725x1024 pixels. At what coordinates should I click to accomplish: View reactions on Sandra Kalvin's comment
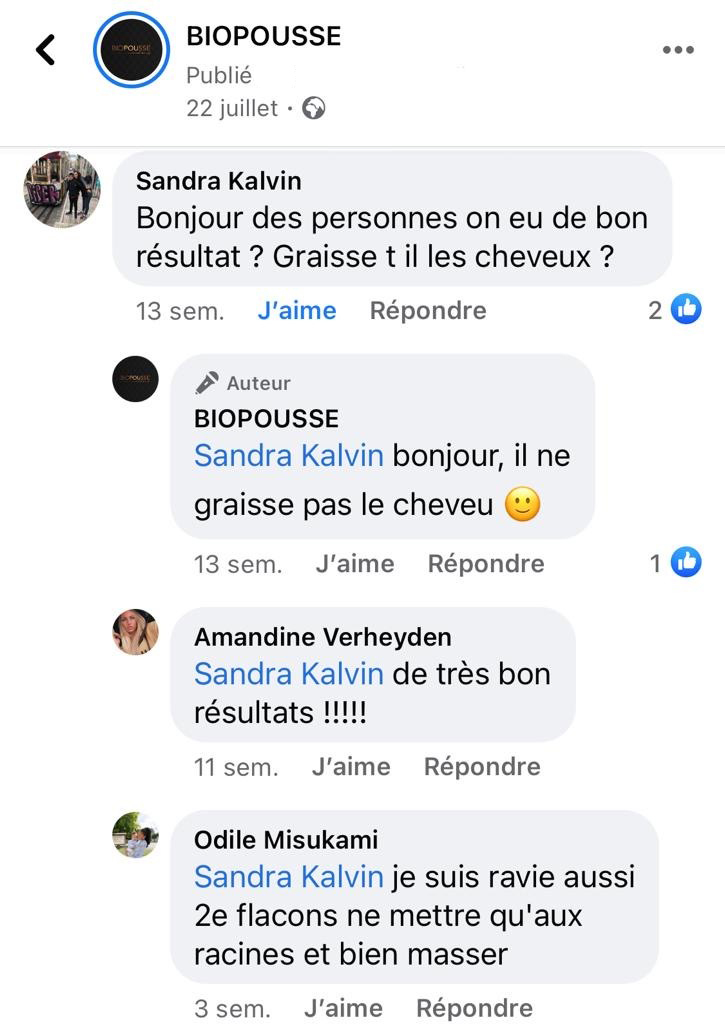click(675, 310)
